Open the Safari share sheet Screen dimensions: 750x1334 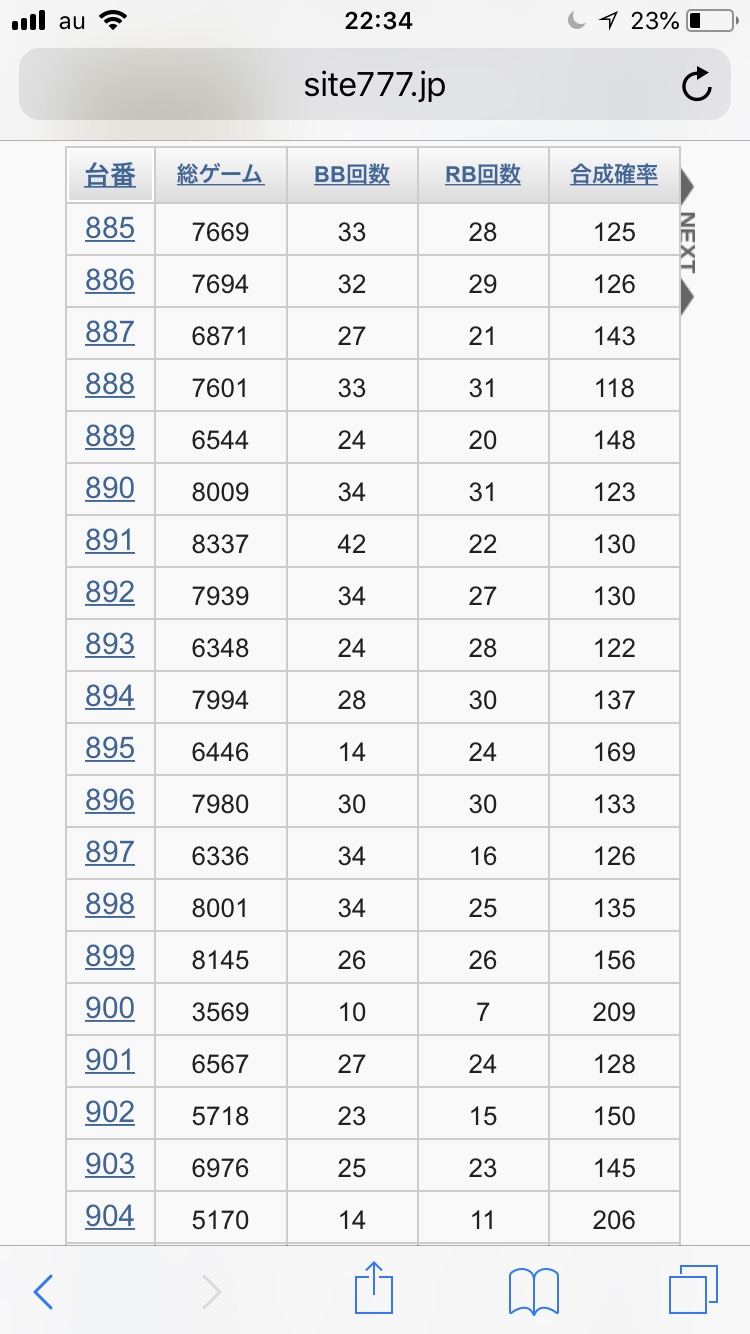pos(372,1288)
